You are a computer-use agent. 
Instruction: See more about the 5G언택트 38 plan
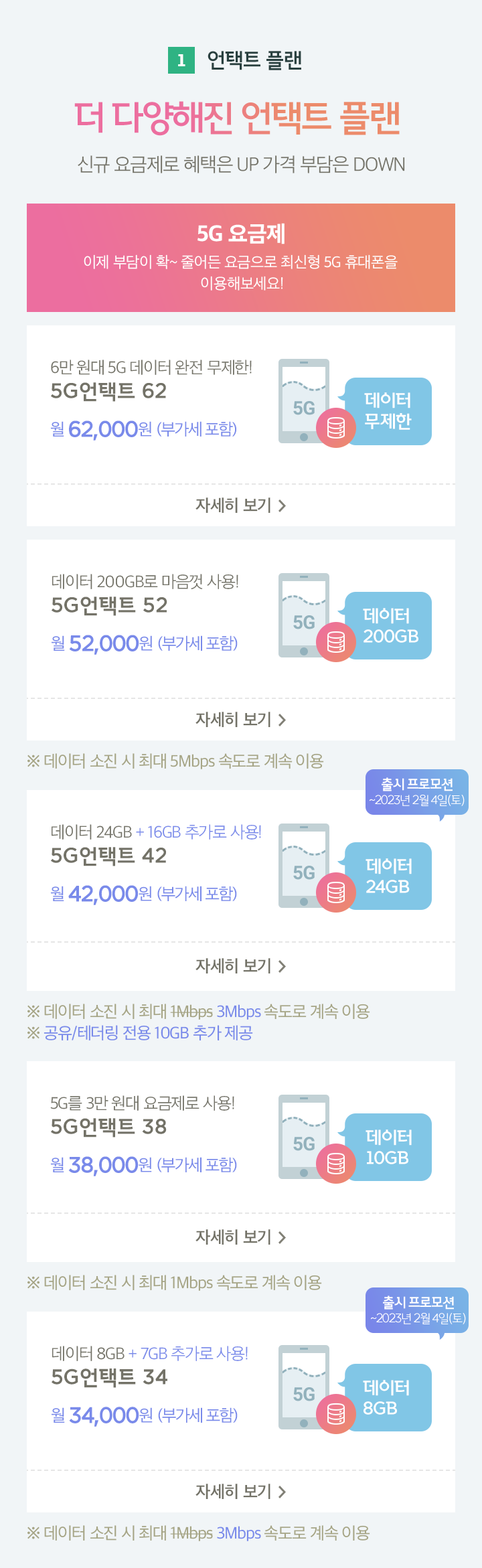240,1237
